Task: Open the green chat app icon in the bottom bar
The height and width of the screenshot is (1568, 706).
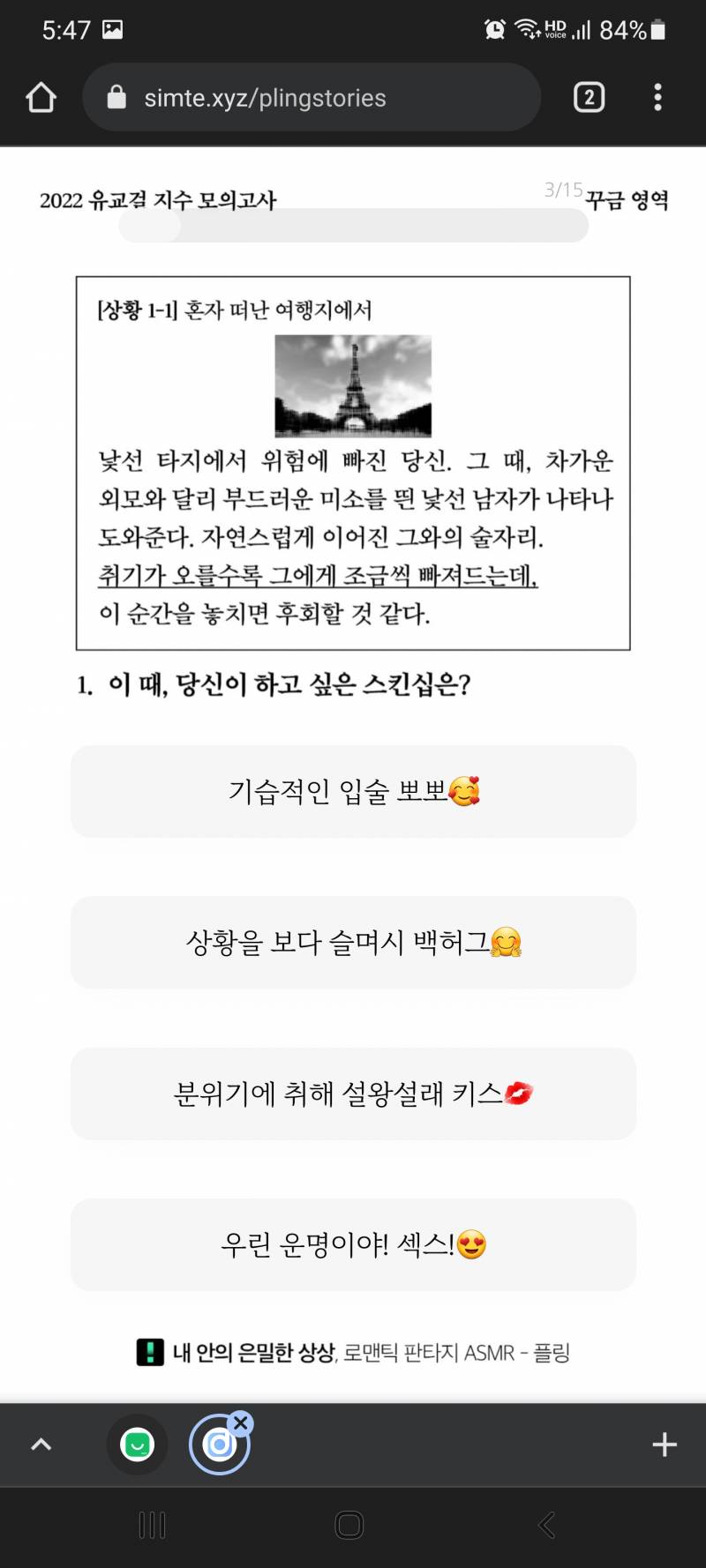Action: [x=137, y=1444]
